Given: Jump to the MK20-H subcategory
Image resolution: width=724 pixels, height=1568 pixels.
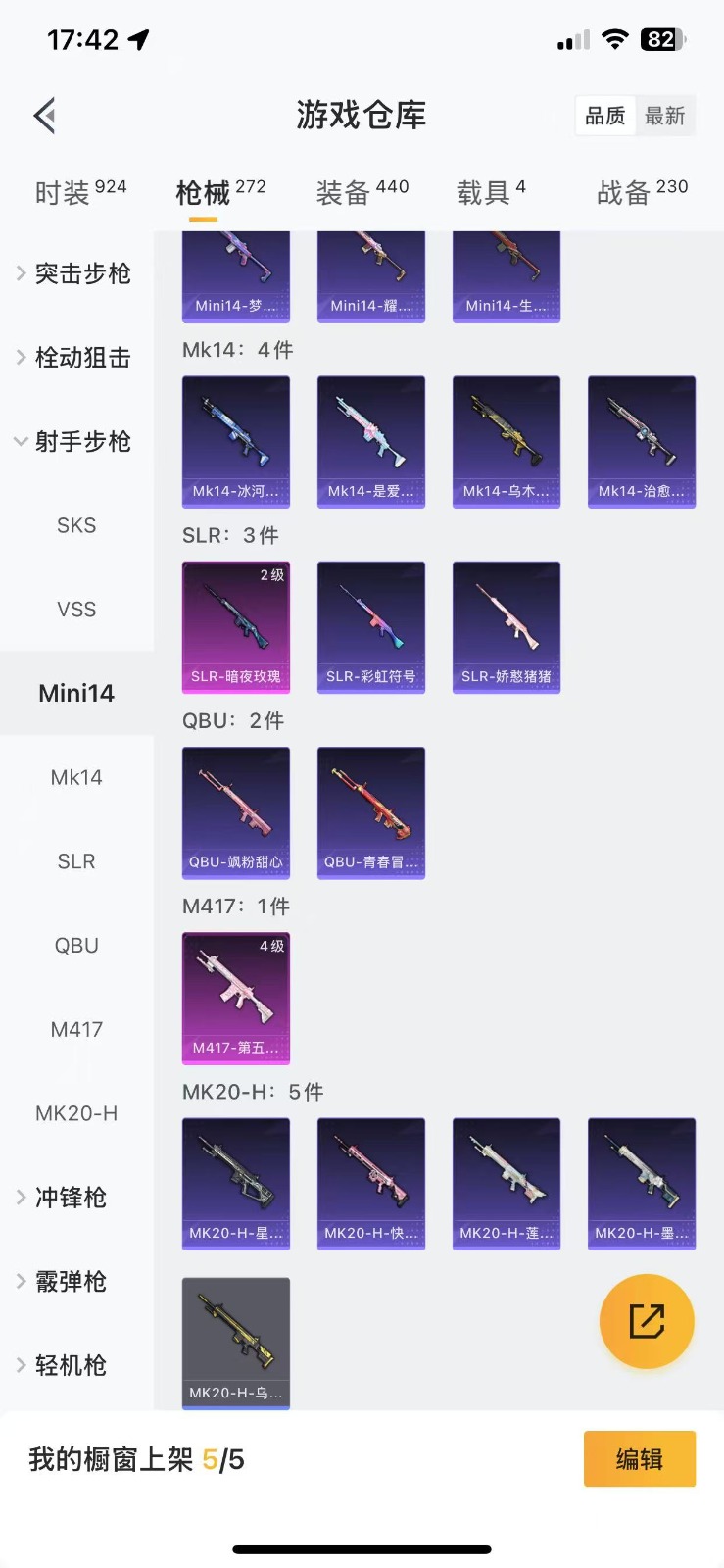Looking at the screenshot, I should (x=76, y=1113).
